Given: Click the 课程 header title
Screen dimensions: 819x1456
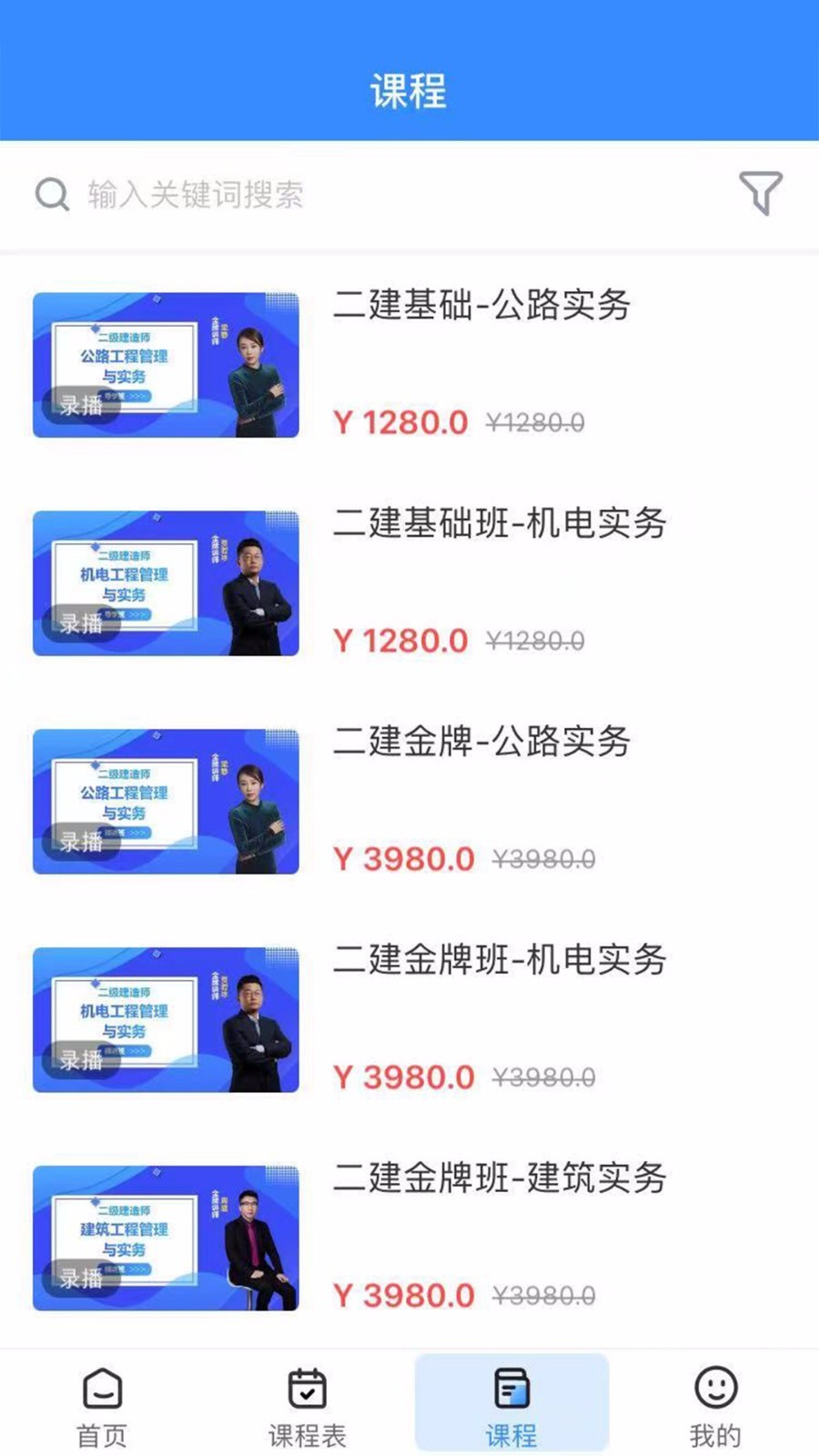Looking at the screenshot, I should (x=409, y=91).
